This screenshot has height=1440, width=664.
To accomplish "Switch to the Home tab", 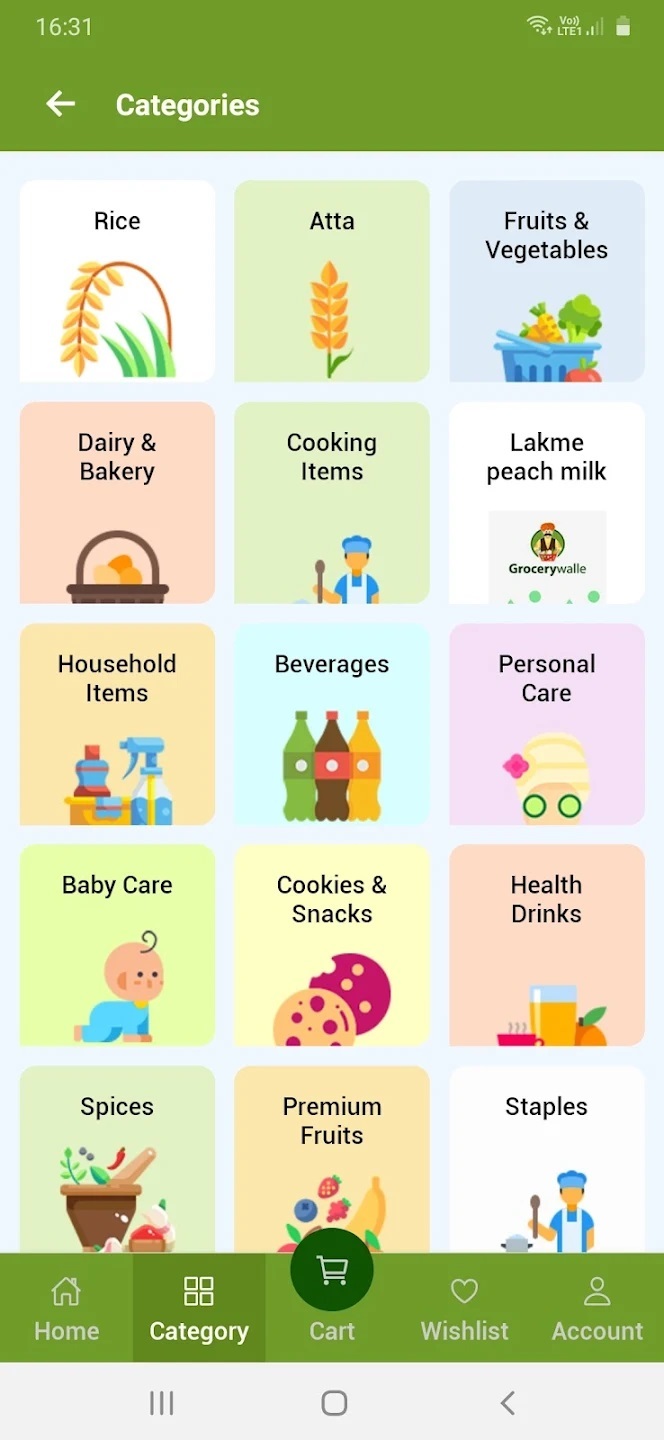I will tap(66, 1308).
